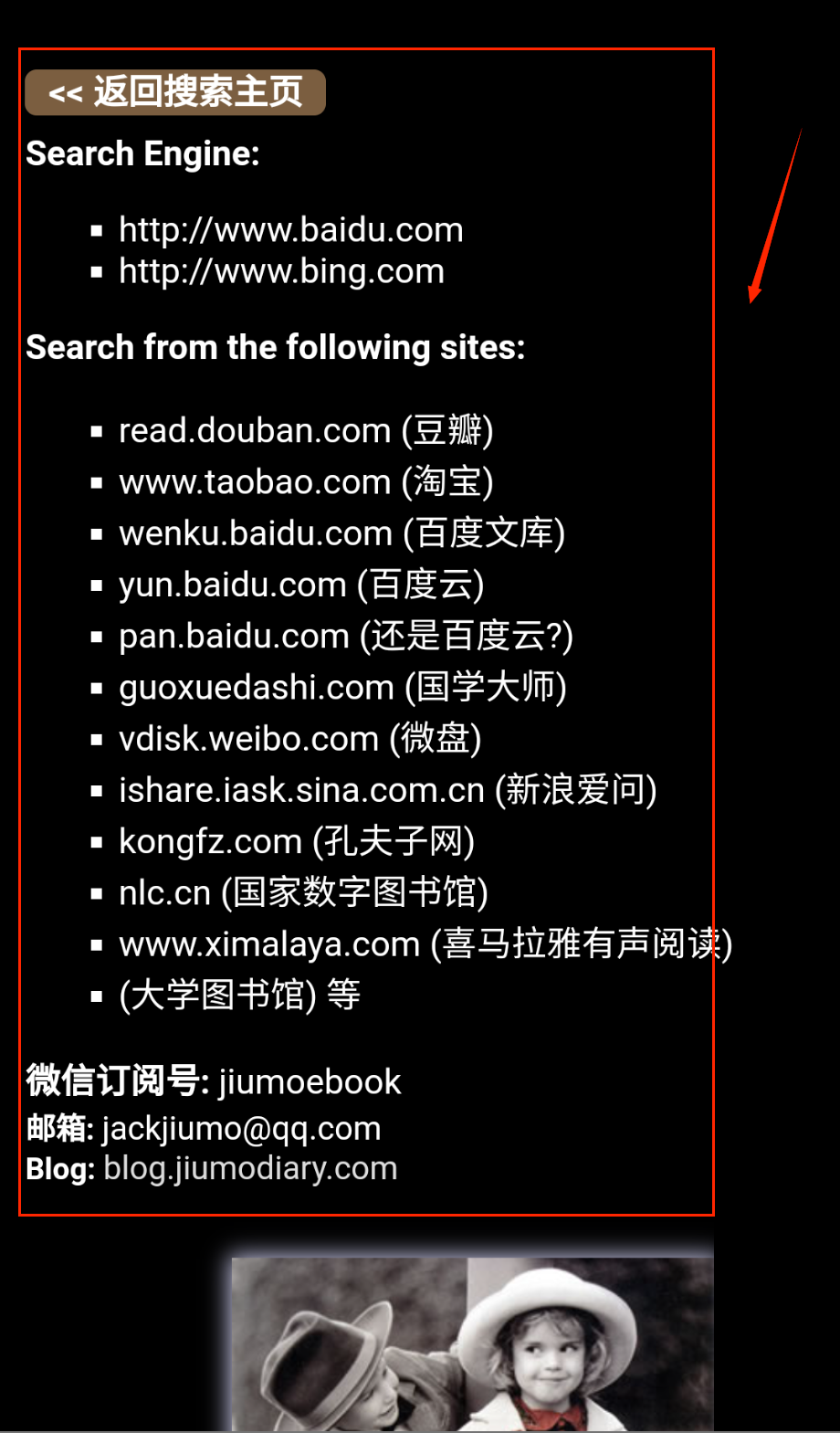
Task: Open the blog.jiumodiary.com blog link
Action: (250, 1168)
